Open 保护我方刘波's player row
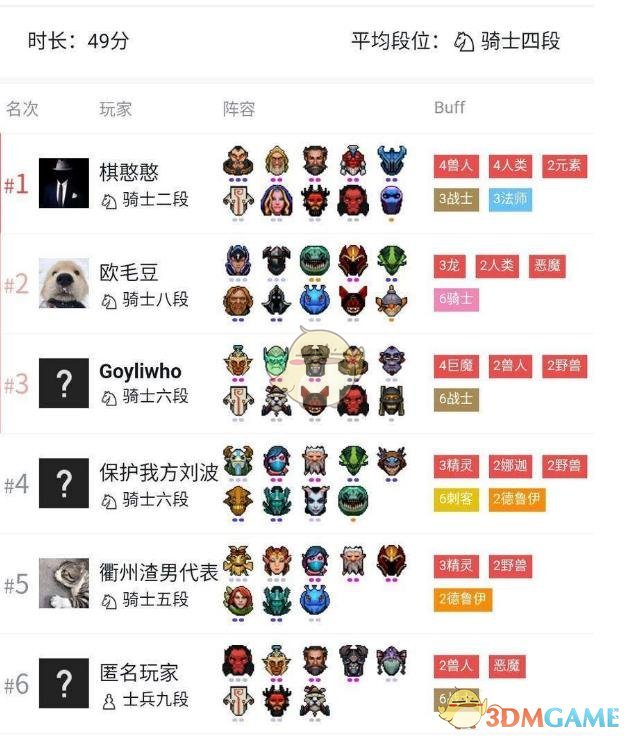 pyautogui.click(x=158, y=472)
